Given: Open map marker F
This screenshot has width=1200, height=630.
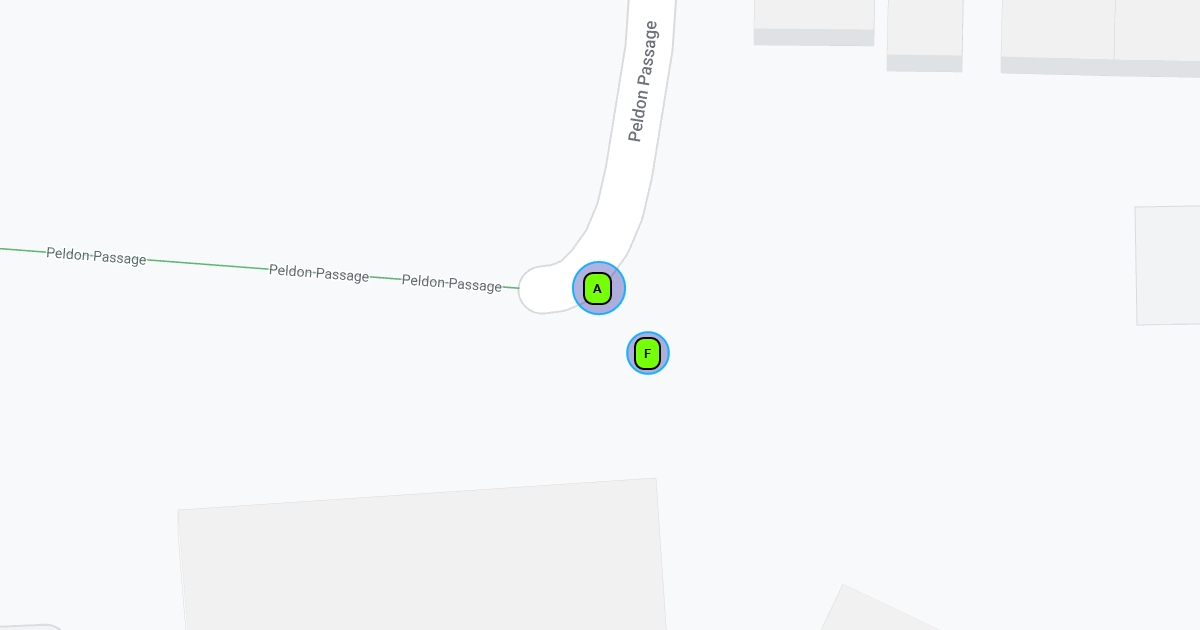Looking at the screenshot, I should 647,353.
